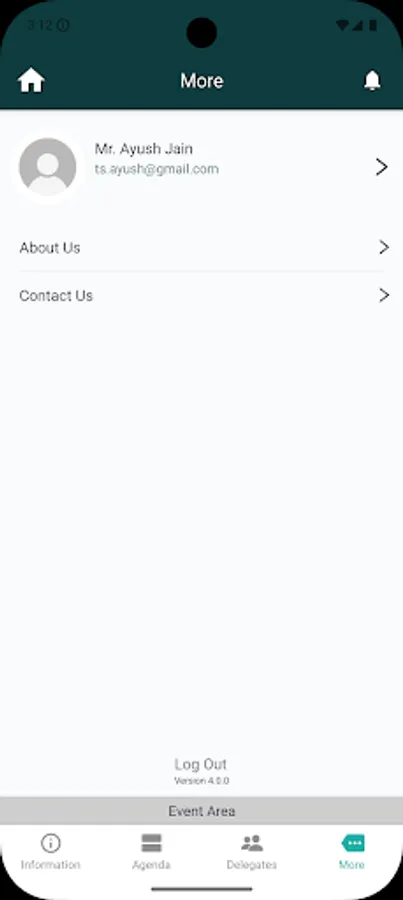Viewport: 403px width, 900px height.
Task: Switch to the Agenda tab
Action: (x=152, y=852)
